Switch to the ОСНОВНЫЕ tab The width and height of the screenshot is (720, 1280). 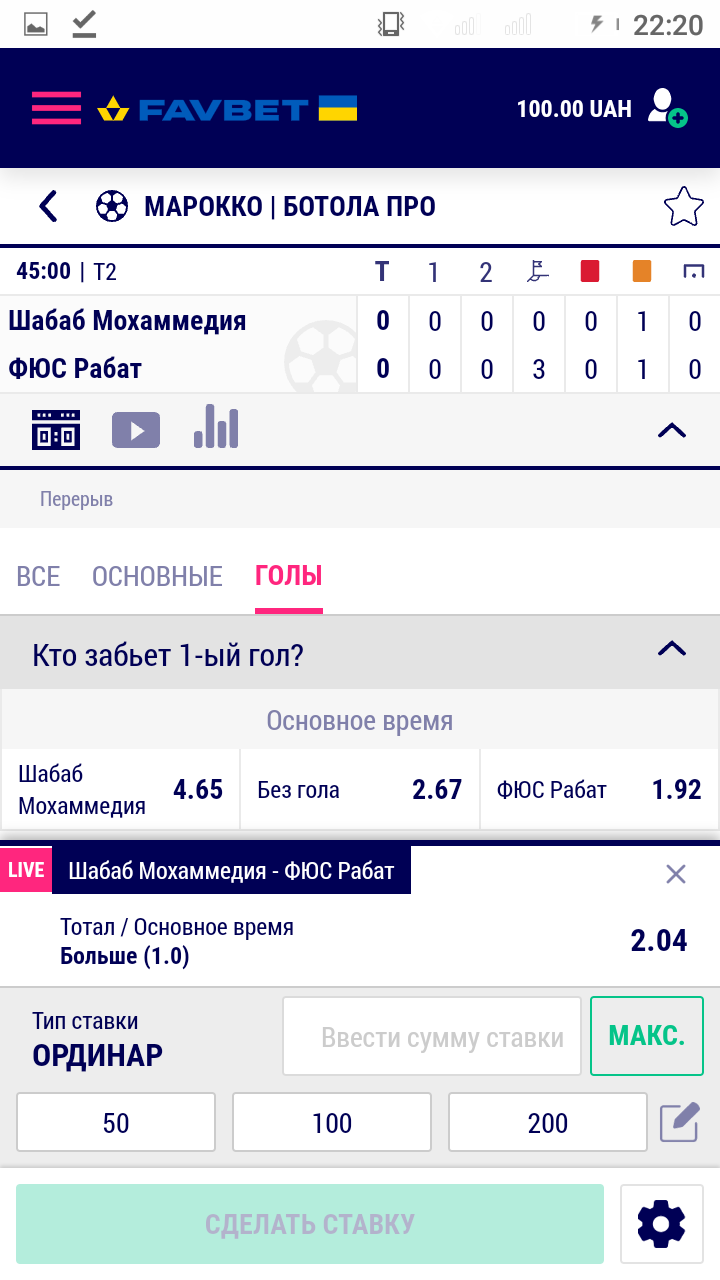point(156,576)
